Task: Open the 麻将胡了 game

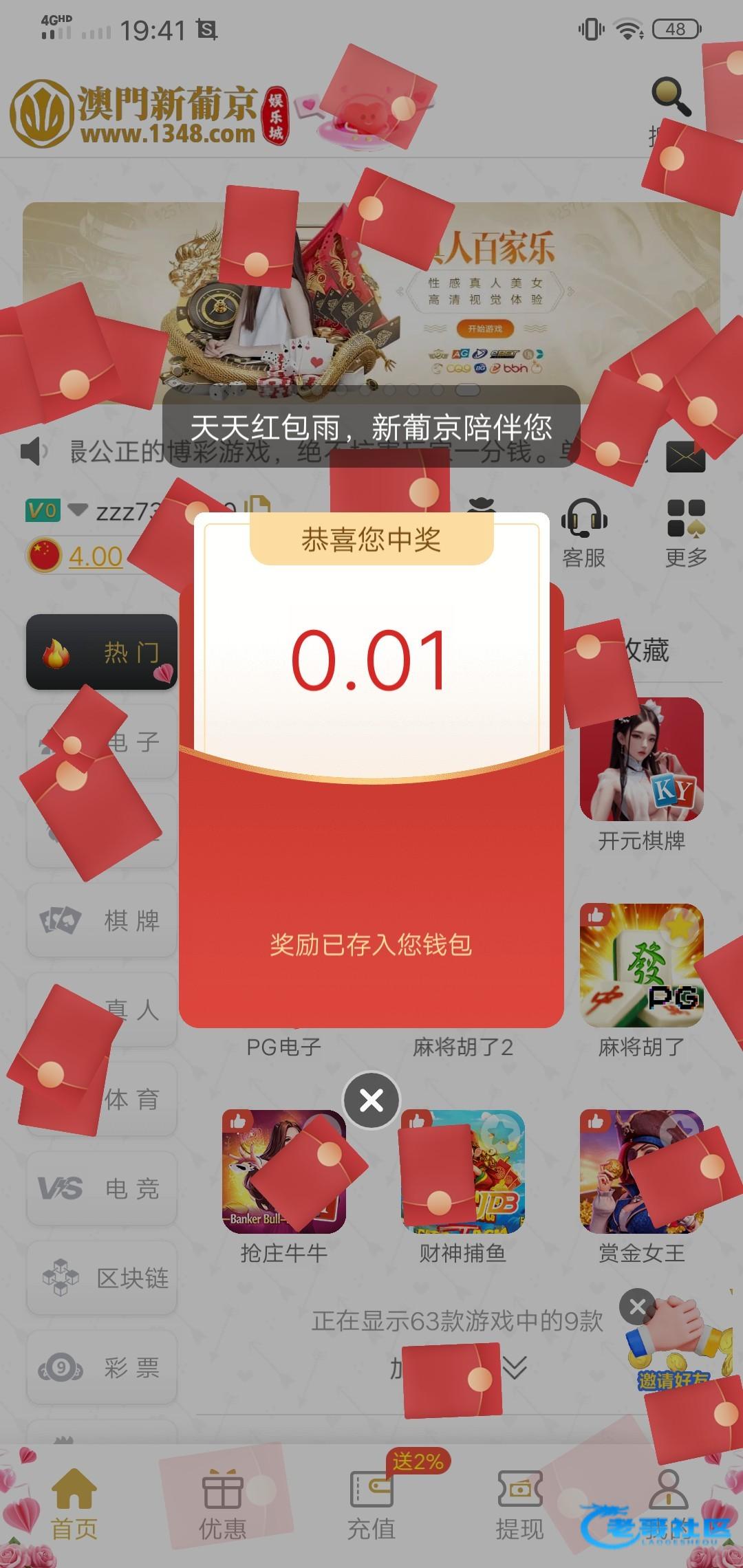Action: (641, 966)
